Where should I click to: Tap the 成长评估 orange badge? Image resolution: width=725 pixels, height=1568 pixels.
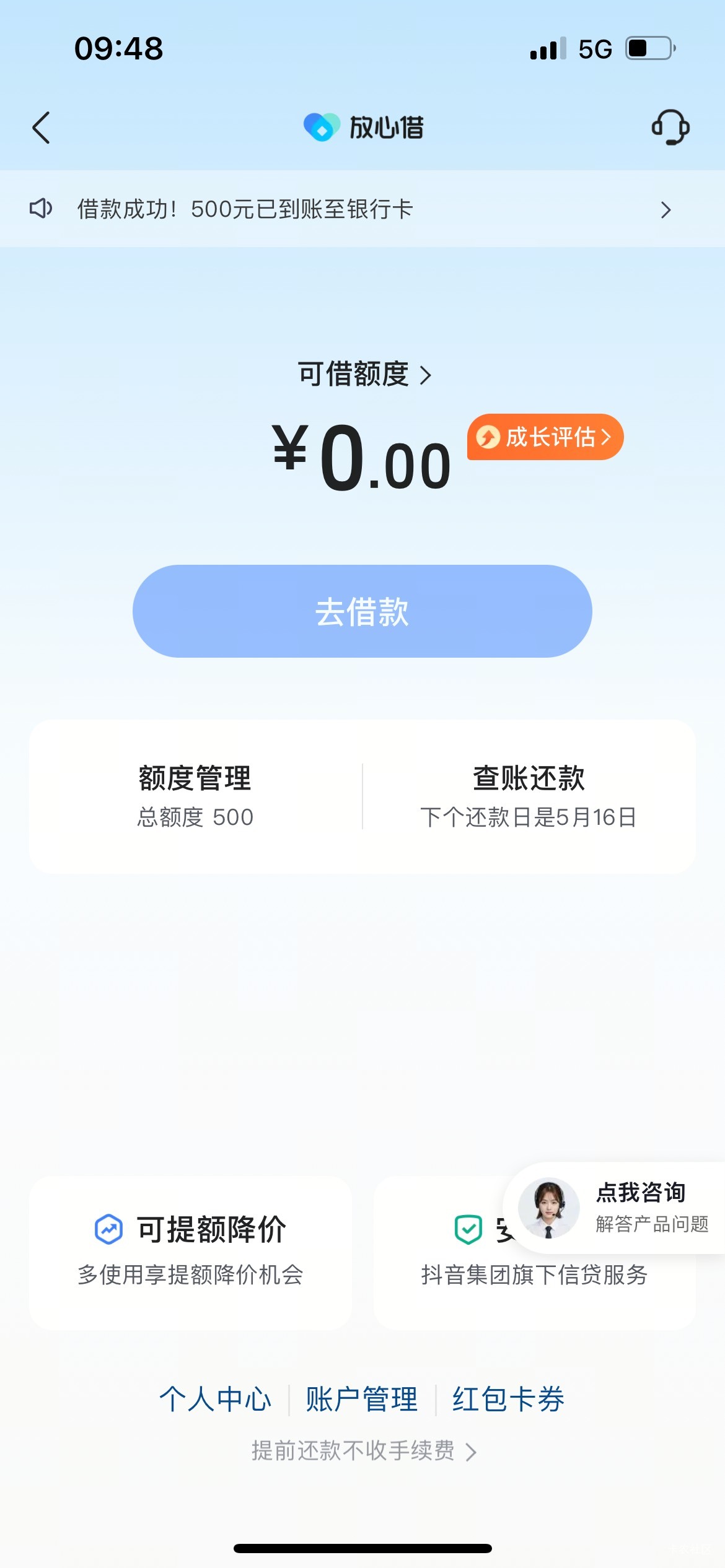pos(545,437)
